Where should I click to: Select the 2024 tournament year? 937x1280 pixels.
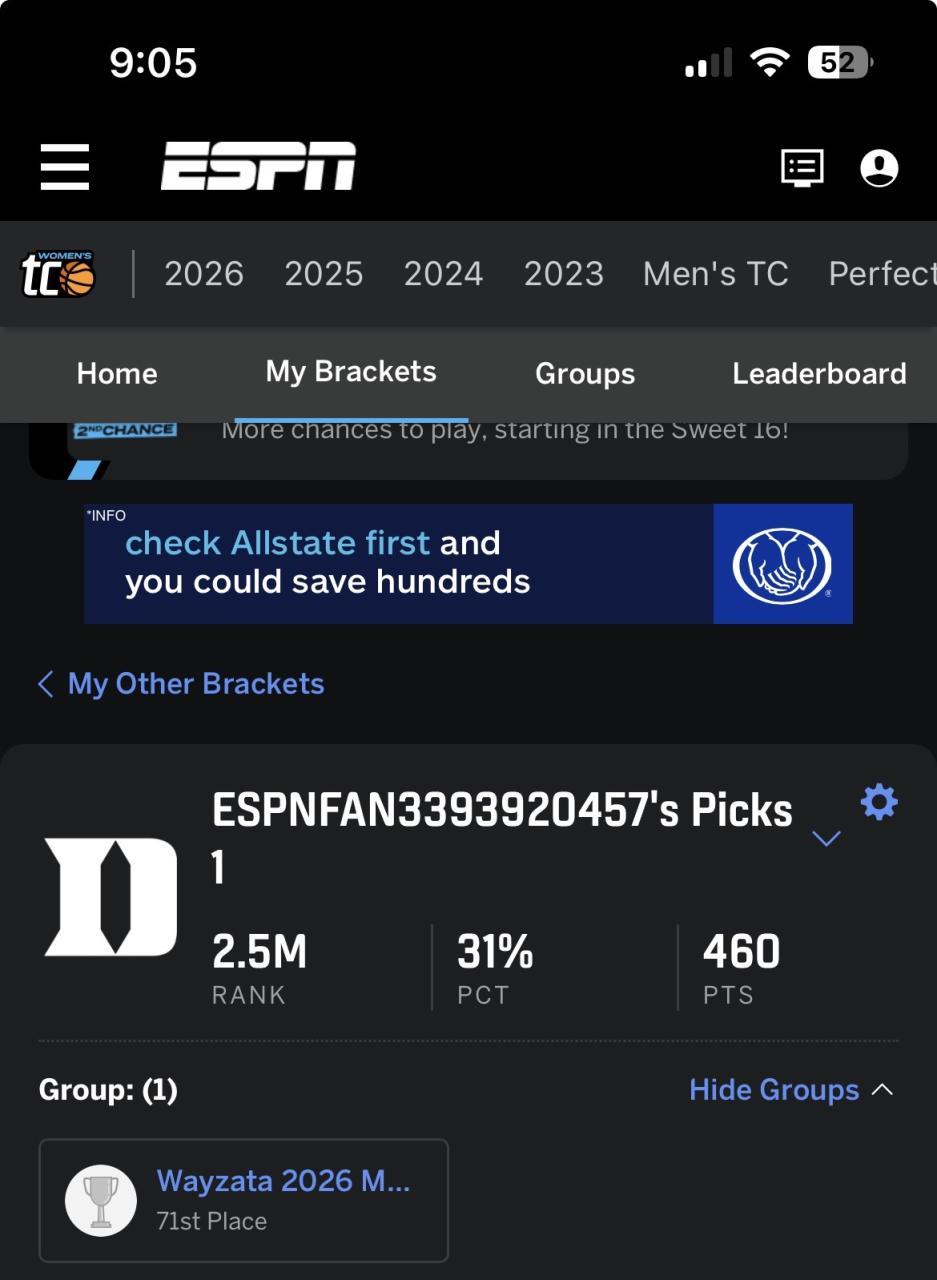pyautogui.click(x=443, y=274)
